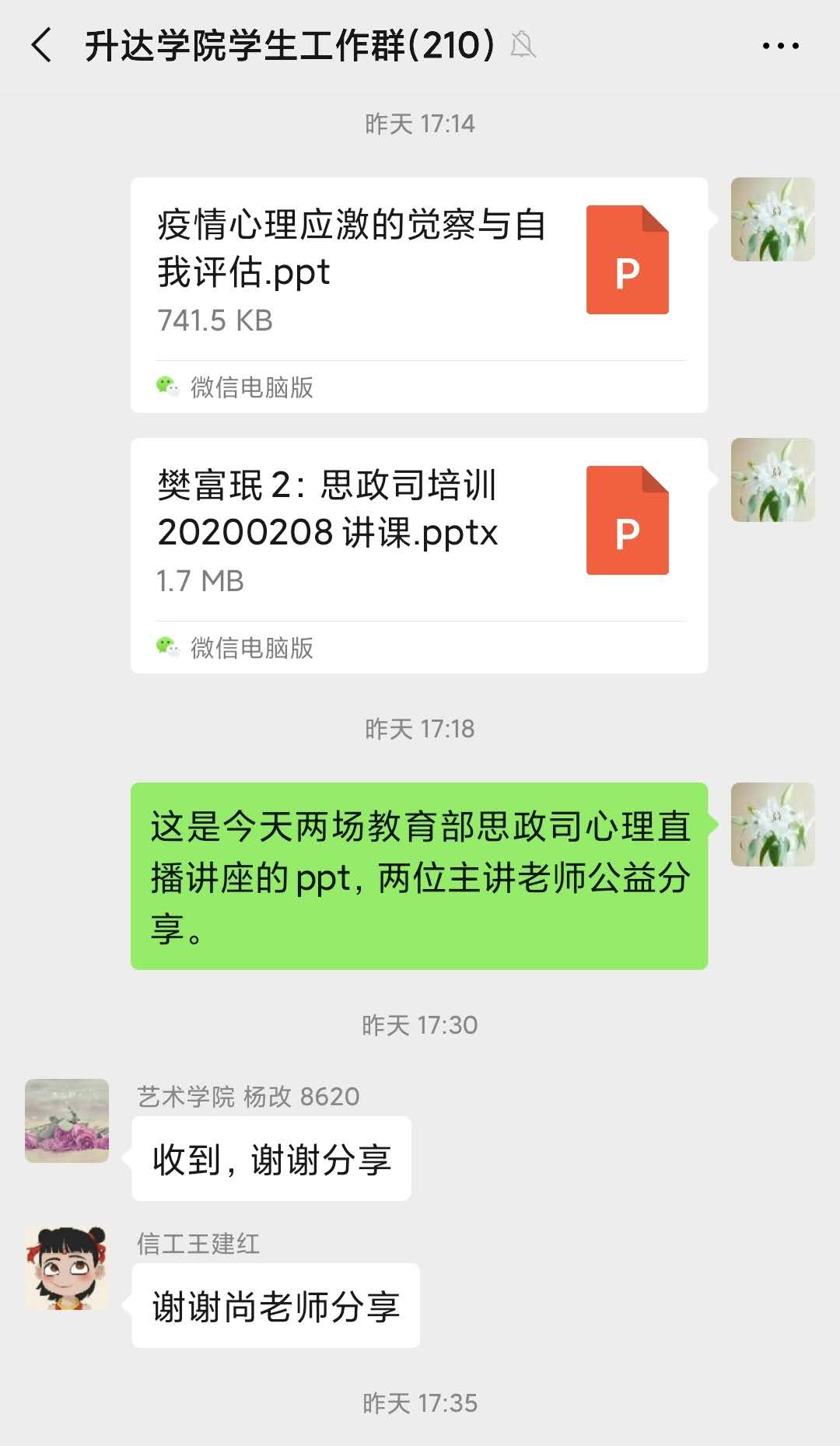
Task: Go back to the chat list
Action: (x=42, y=45)
